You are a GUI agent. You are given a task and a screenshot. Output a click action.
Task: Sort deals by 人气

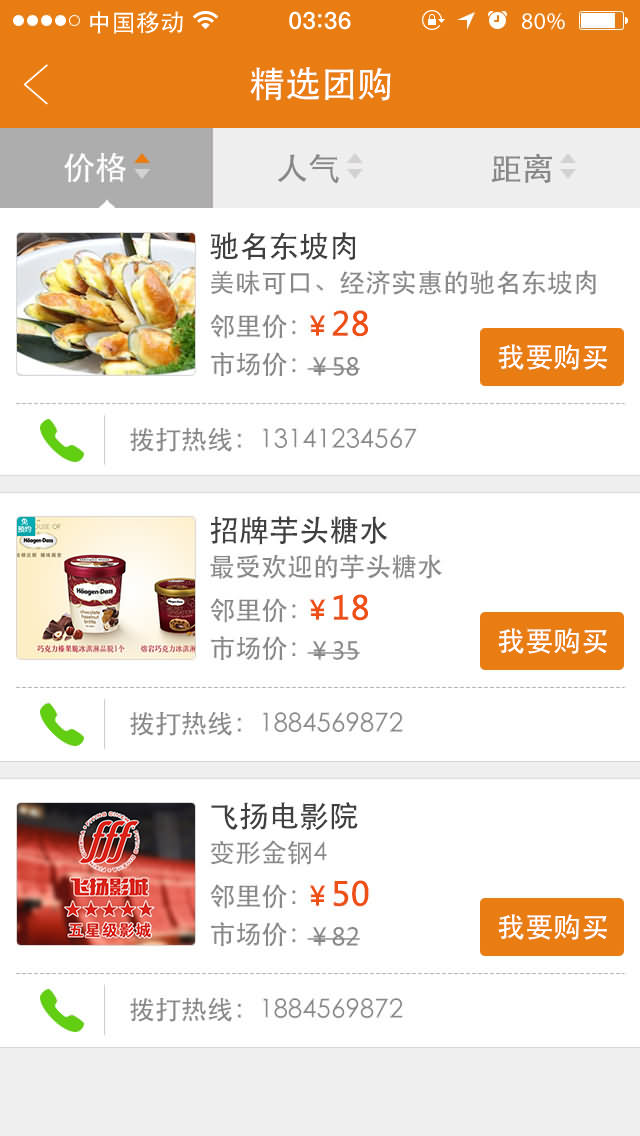[320, 168]
